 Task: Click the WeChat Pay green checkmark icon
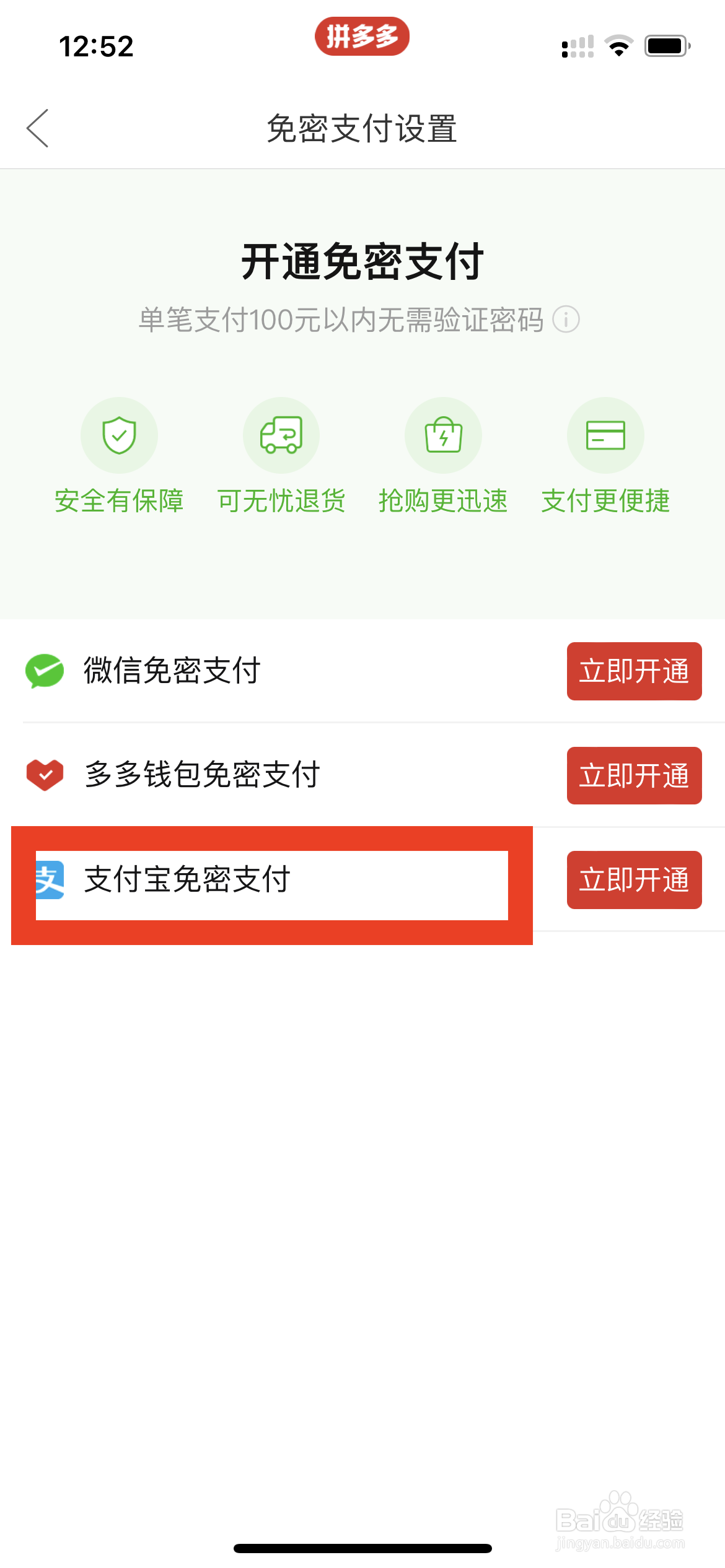pyautogui.click(x=43, y=671)
